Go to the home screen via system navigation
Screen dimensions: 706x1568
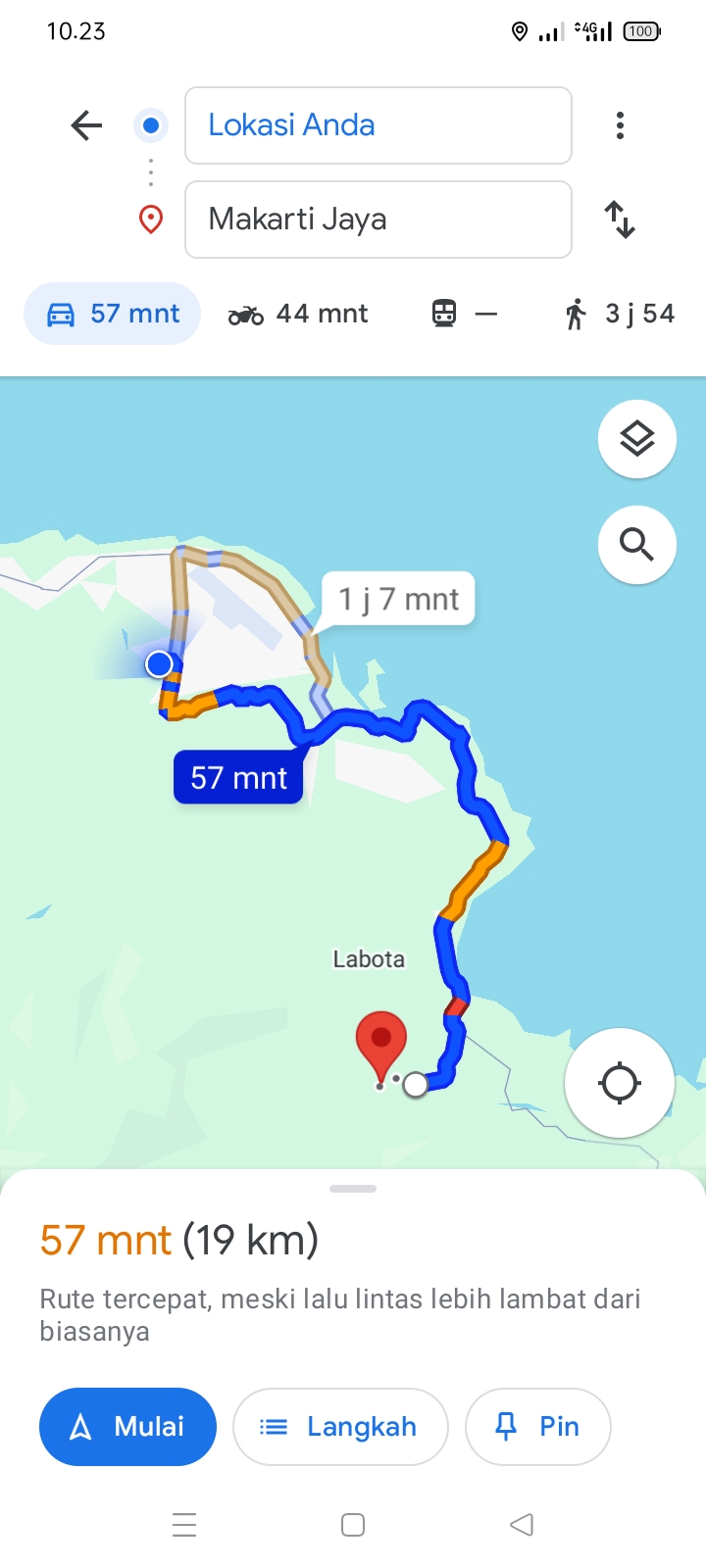[x=353, y=1525]
